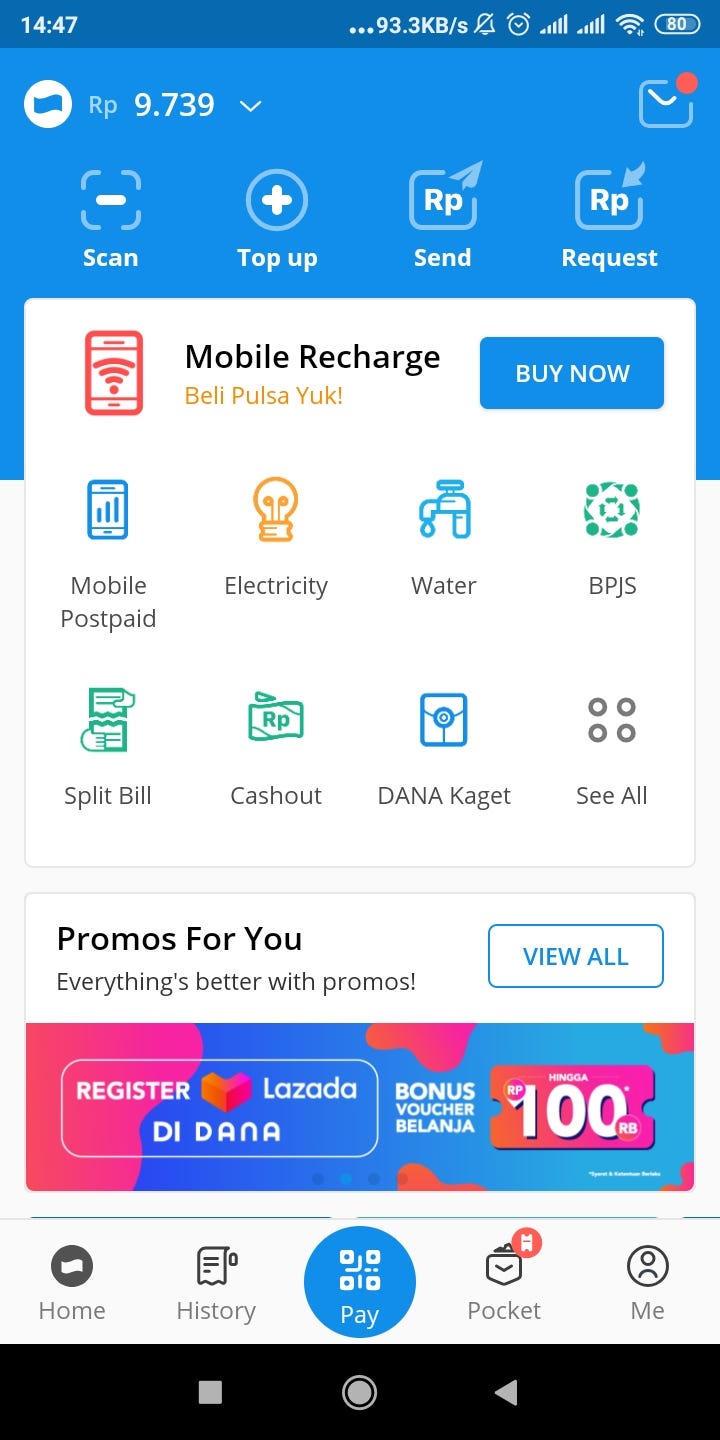The image size is (720, 1440).
Task: Top up the DANA balance
Action: (x=276, y=220)
